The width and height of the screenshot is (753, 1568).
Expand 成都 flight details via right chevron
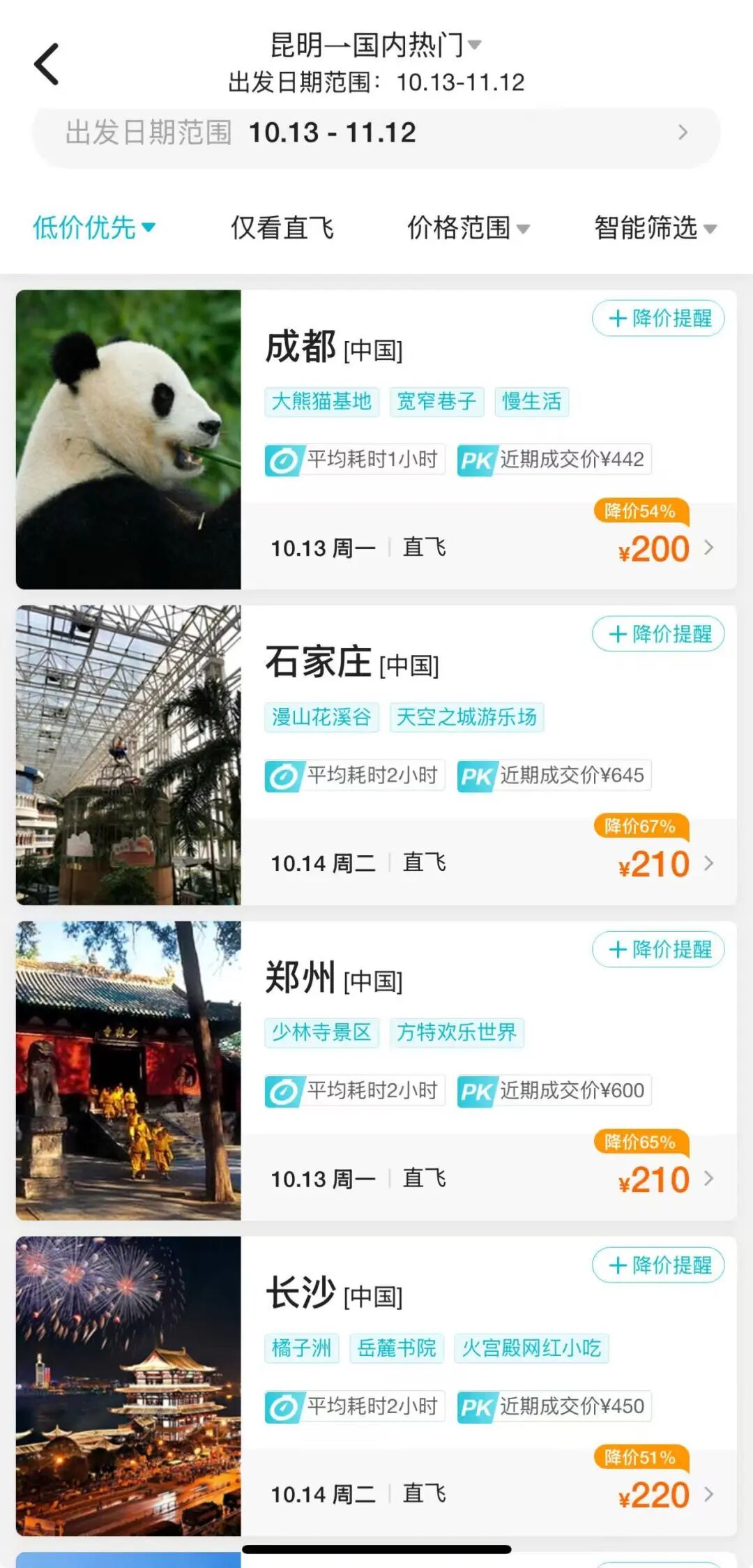tap(710, 548)
